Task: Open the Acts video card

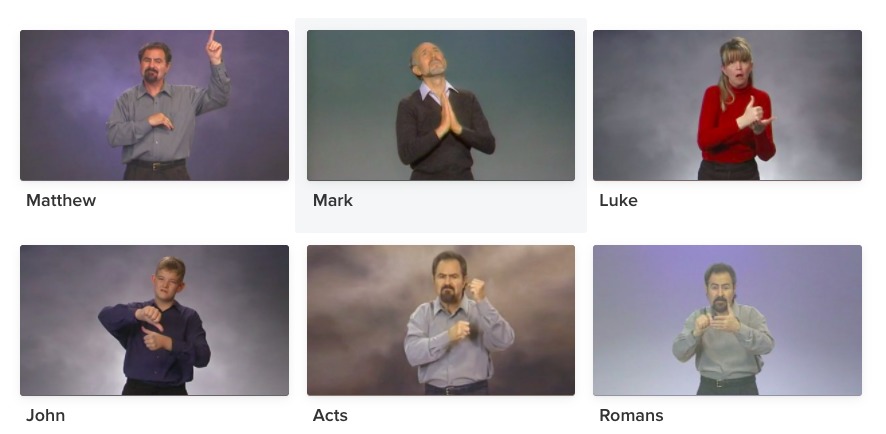Action: [x=440, y=320]
